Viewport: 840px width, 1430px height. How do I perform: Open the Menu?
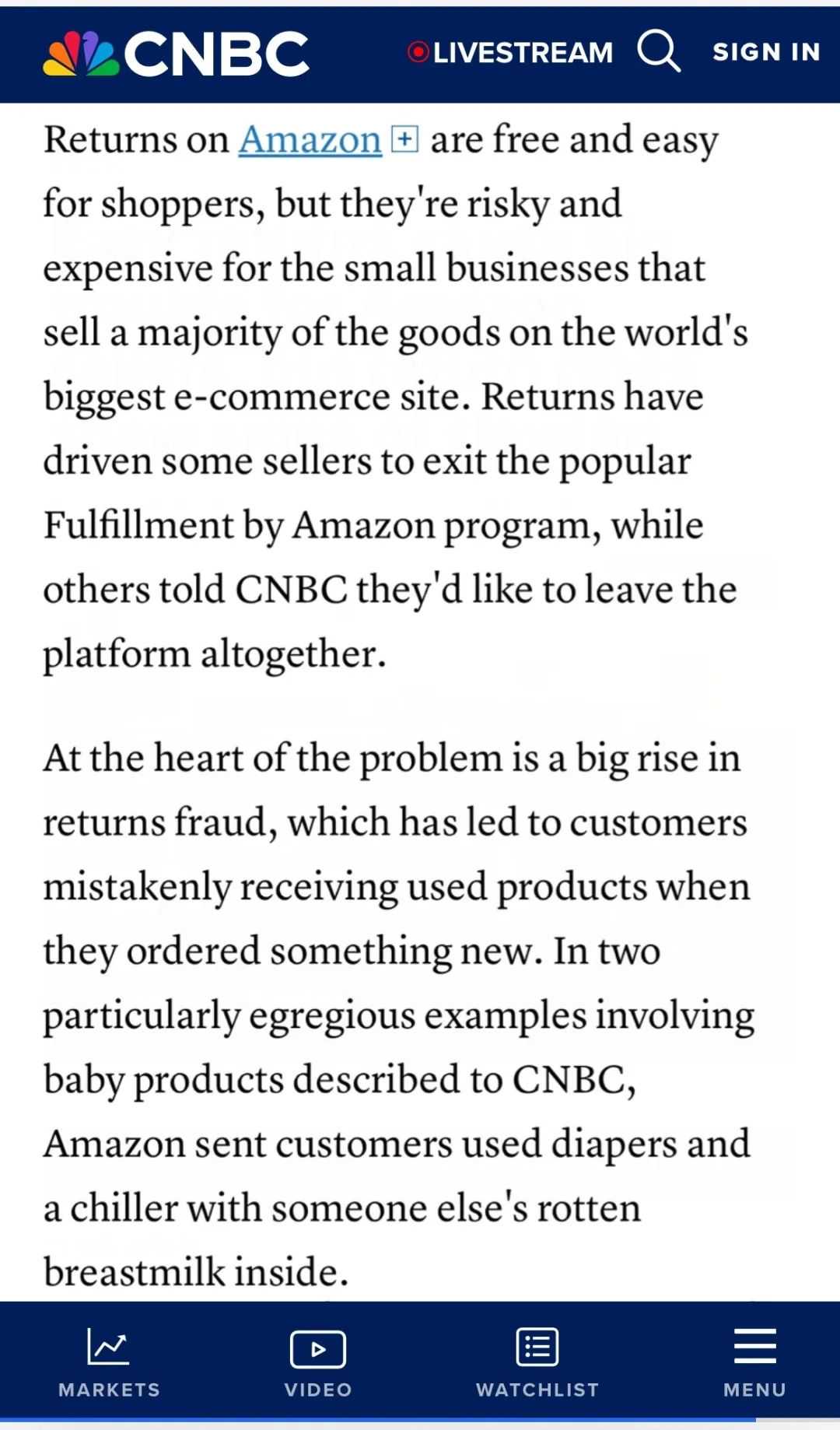pos(754,1362)
